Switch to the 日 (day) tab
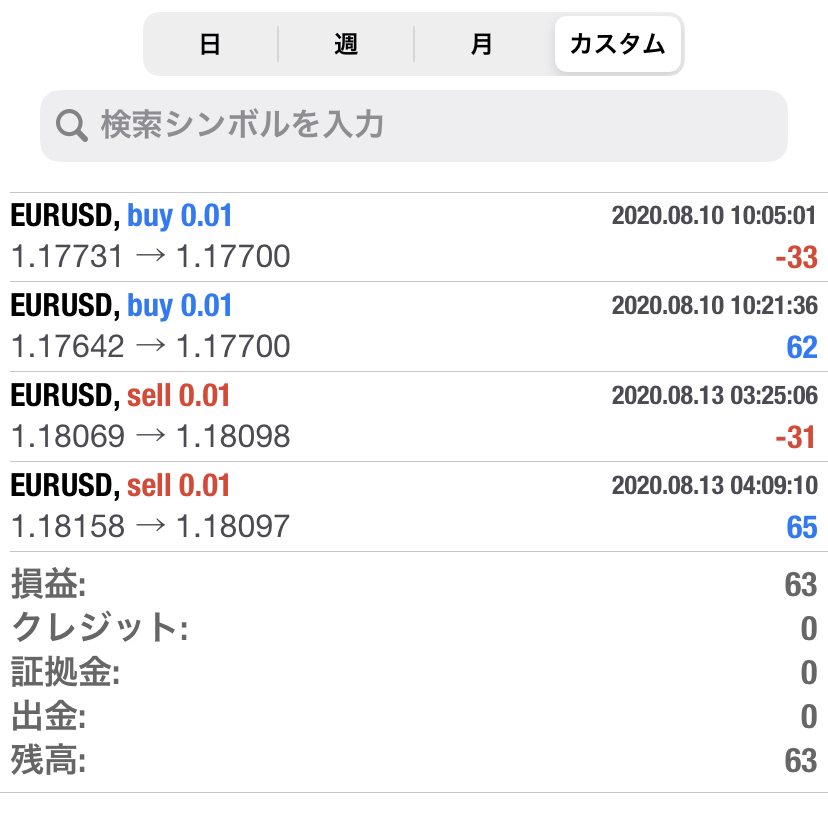Viewport: 828px width, 820px height. pyautogui.click(x=210, y=45)
